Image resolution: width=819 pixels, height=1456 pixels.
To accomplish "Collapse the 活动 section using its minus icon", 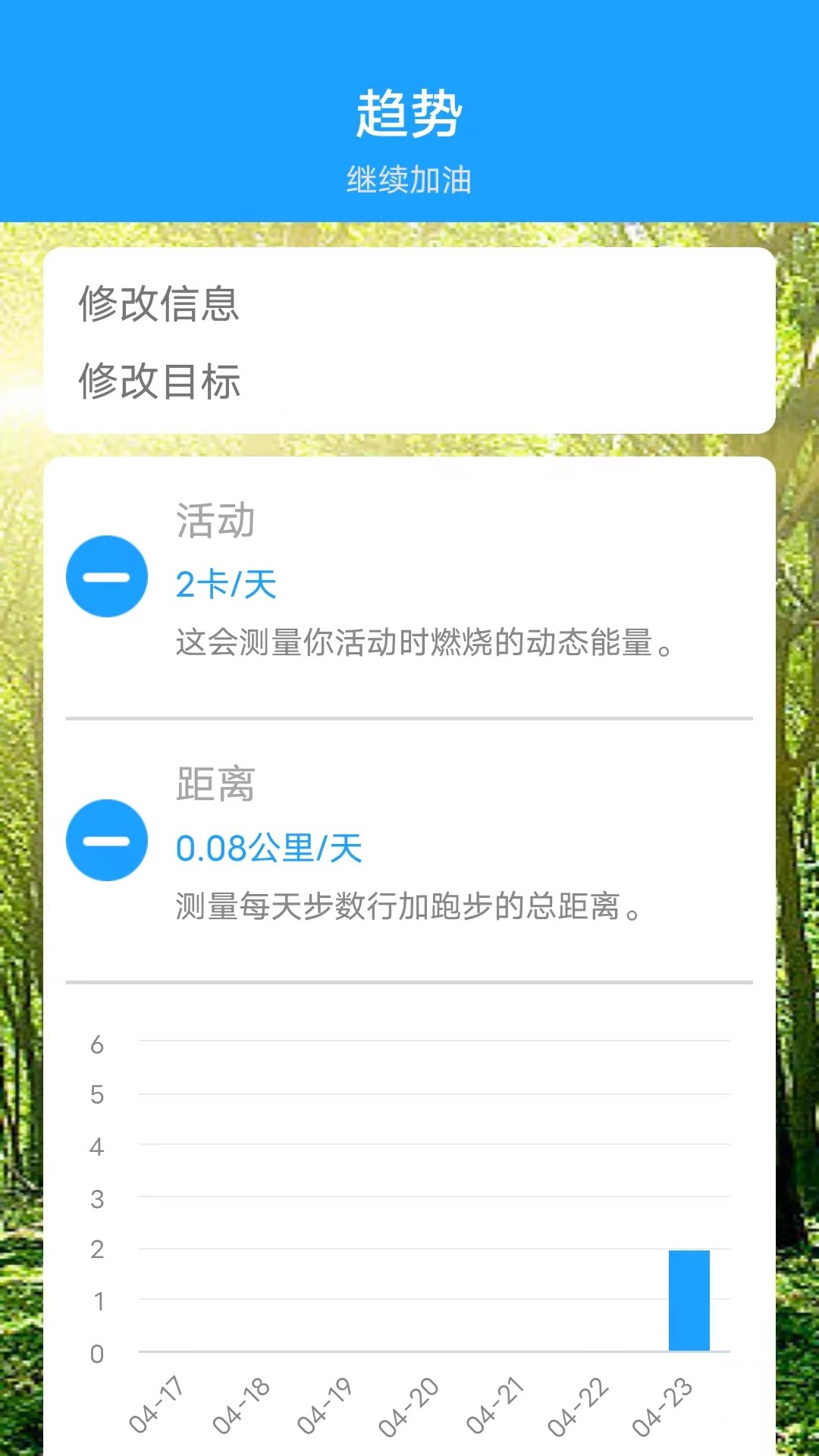I will click(106, 576).
